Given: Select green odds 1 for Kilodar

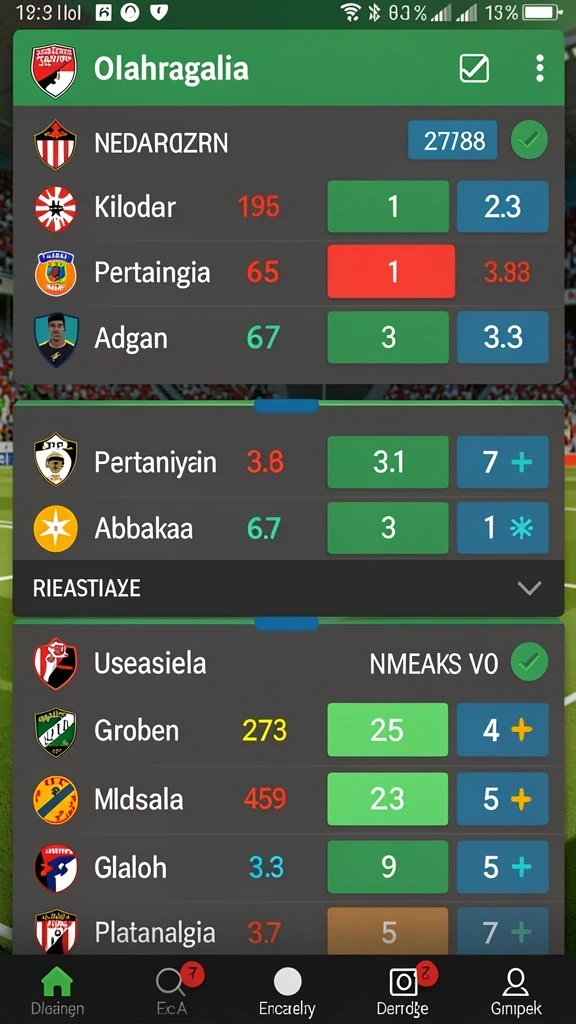Looking at the screenshot, I should (x=388, y=206).
